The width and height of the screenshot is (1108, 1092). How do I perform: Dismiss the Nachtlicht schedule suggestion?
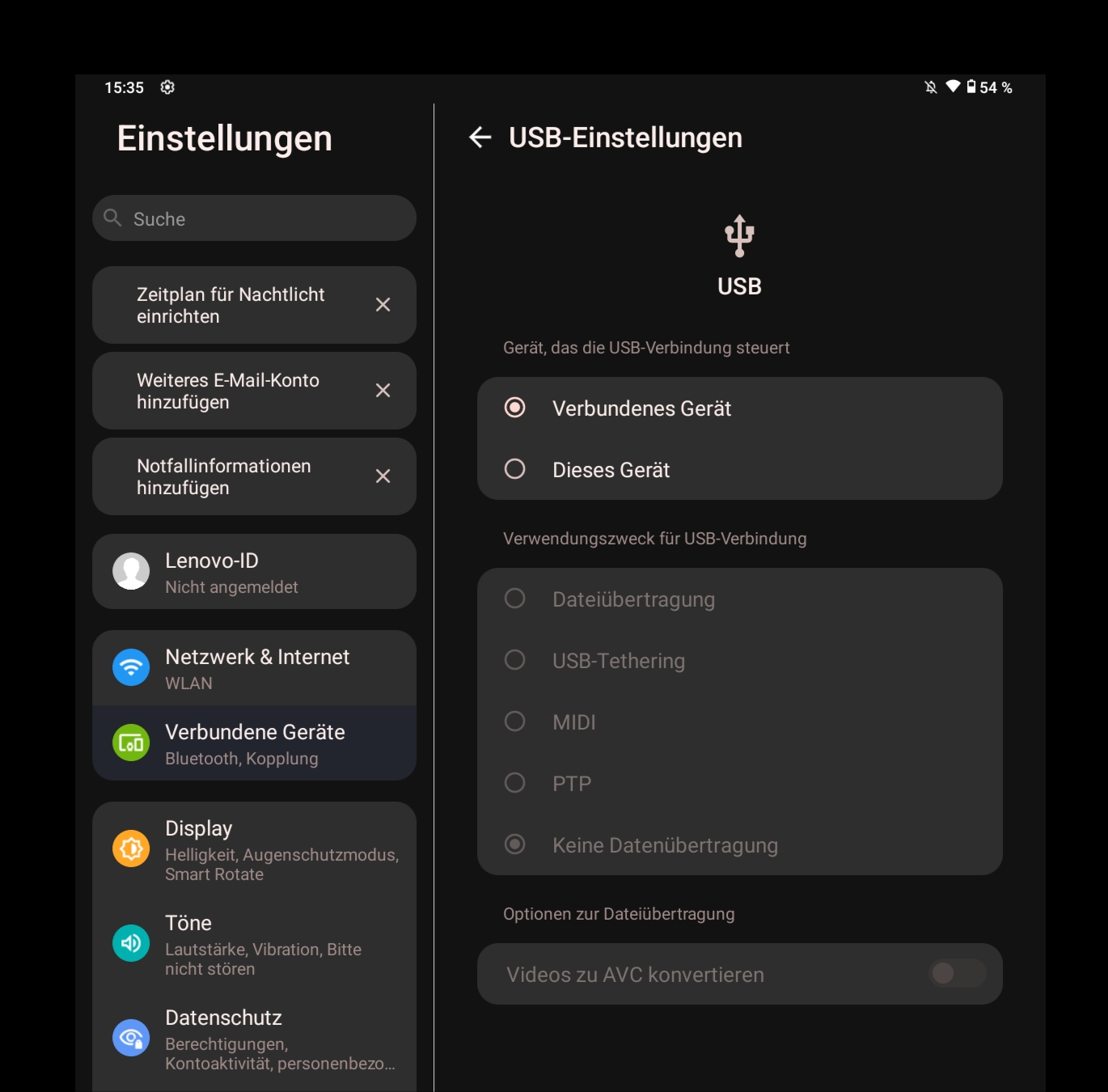coord(383,305)
